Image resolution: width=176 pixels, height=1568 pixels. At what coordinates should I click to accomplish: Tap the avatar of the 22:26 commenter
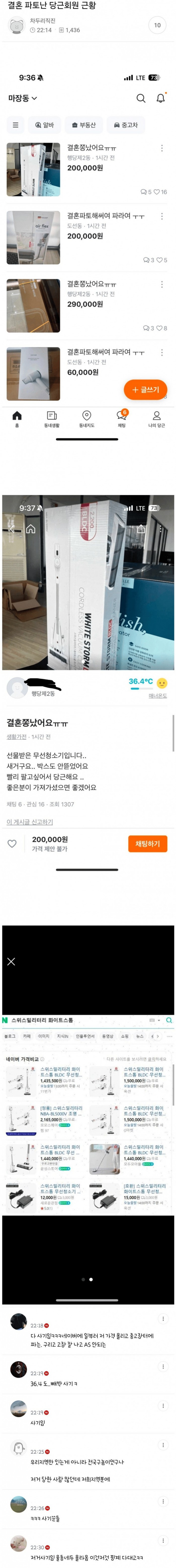(19, 1505)
